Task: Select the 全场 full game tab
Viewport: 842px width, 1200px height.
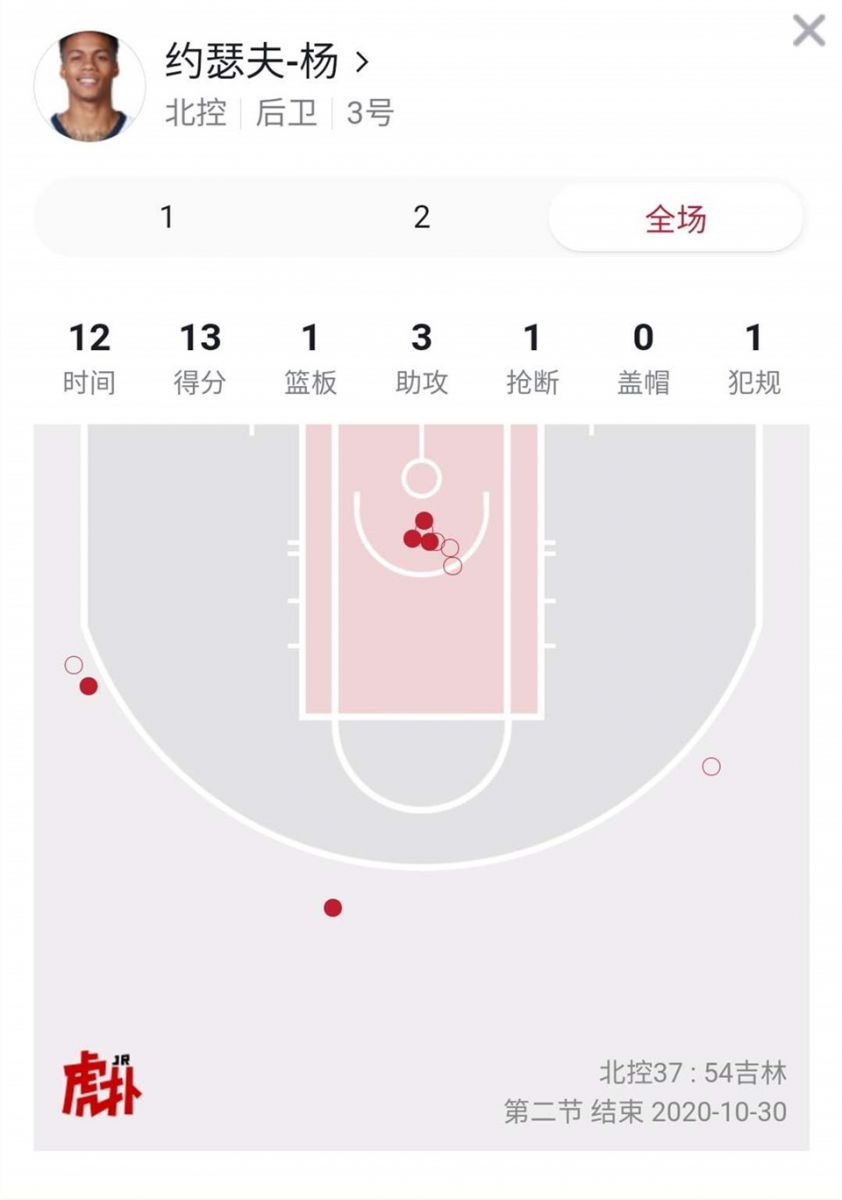Action: pyautogui.click(x=675, y=218)
